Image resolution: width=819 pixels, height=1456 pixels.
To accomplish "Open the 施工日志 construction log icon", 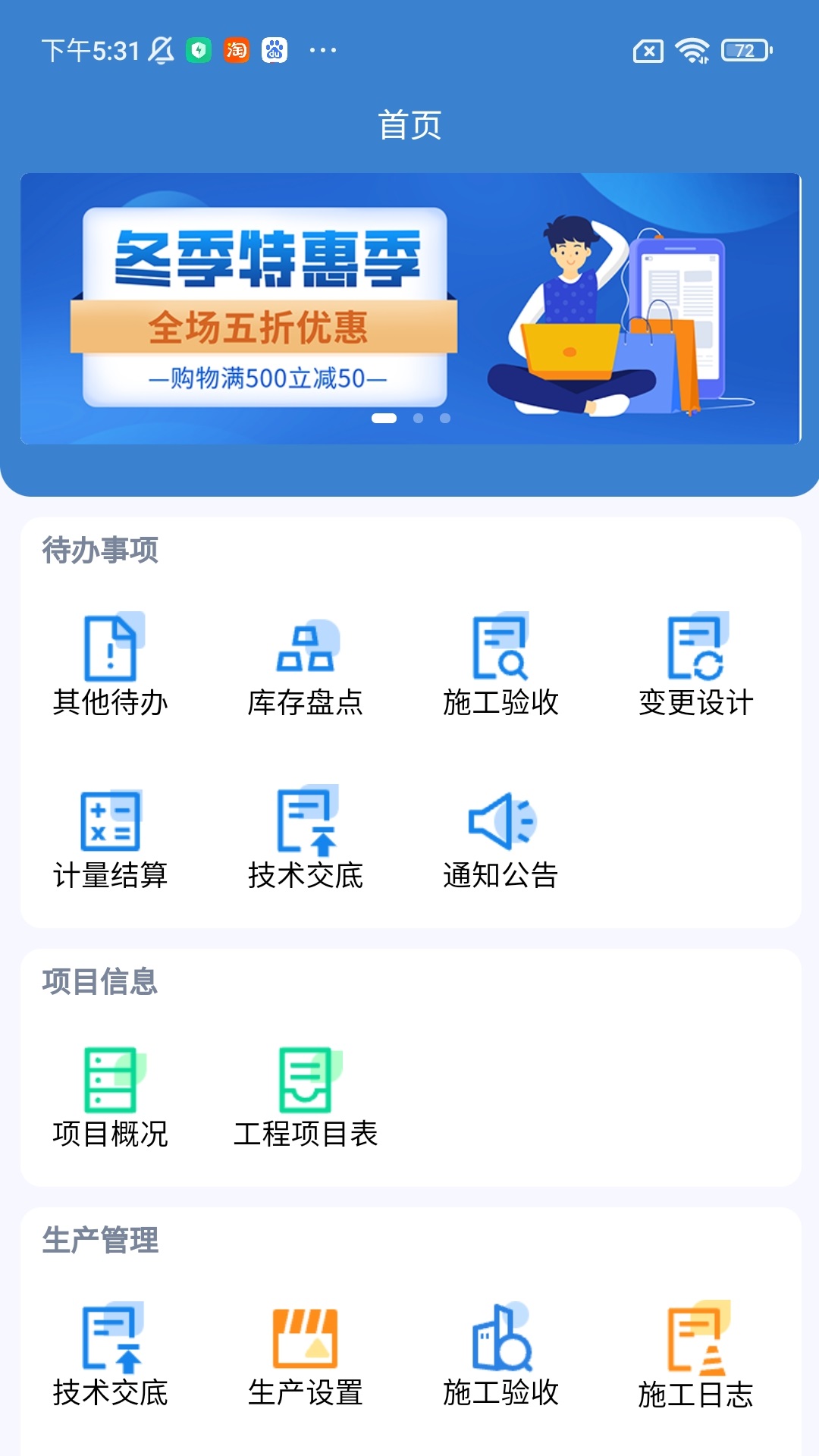I will click(695, 1357).
